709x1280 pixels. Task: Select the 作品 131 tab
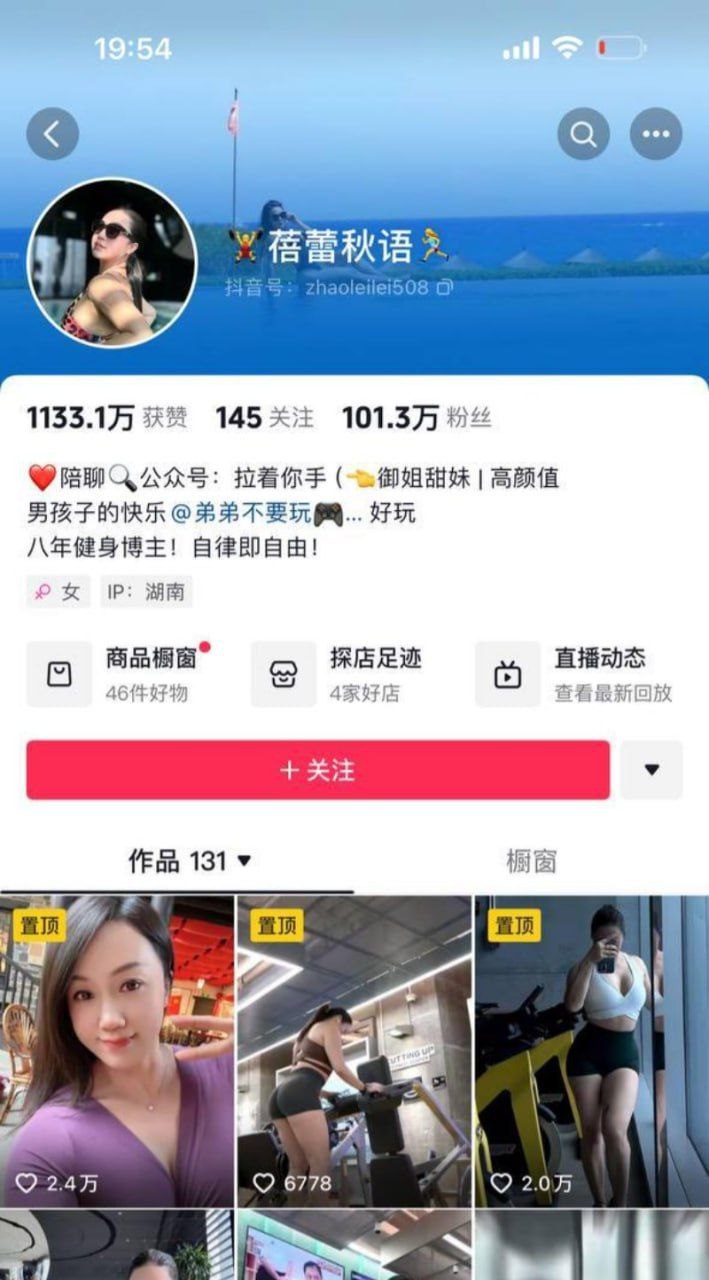[x=187, y=861]
